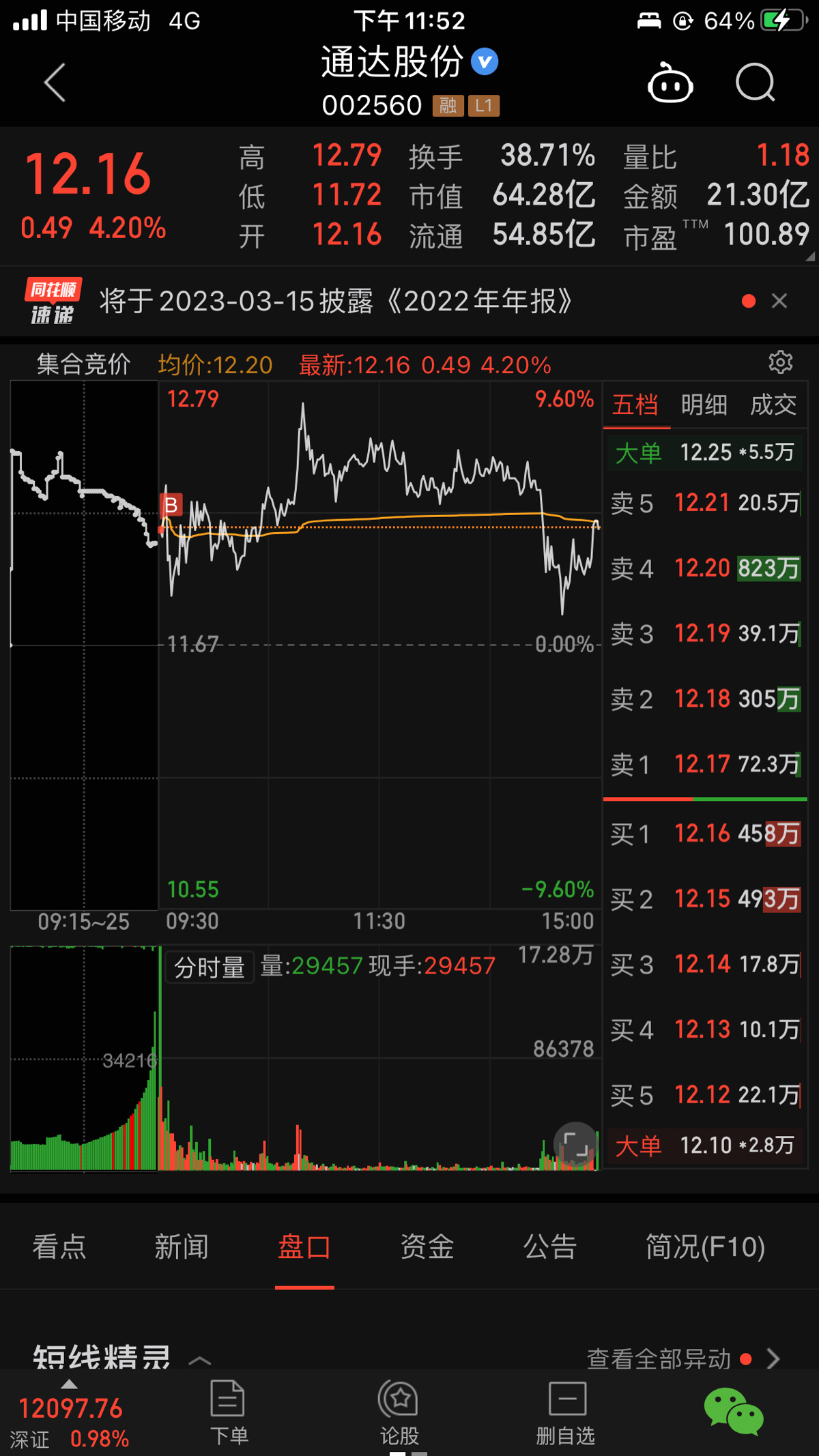Dismiss the annual report notice banner
This screenshot has height=1456, width=819.
point(779,301)
